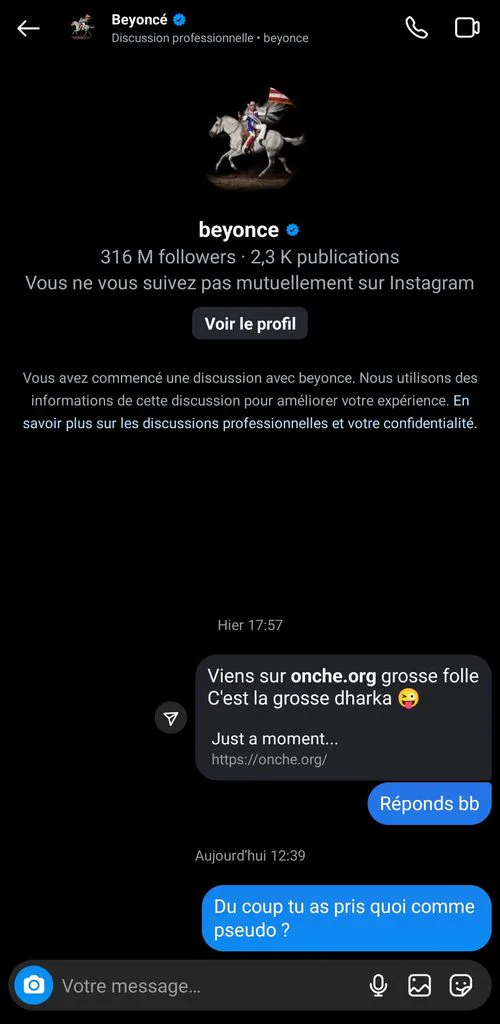Record a voice message with the microphone
500x1024 pixels.
click(x=378, y=985)
